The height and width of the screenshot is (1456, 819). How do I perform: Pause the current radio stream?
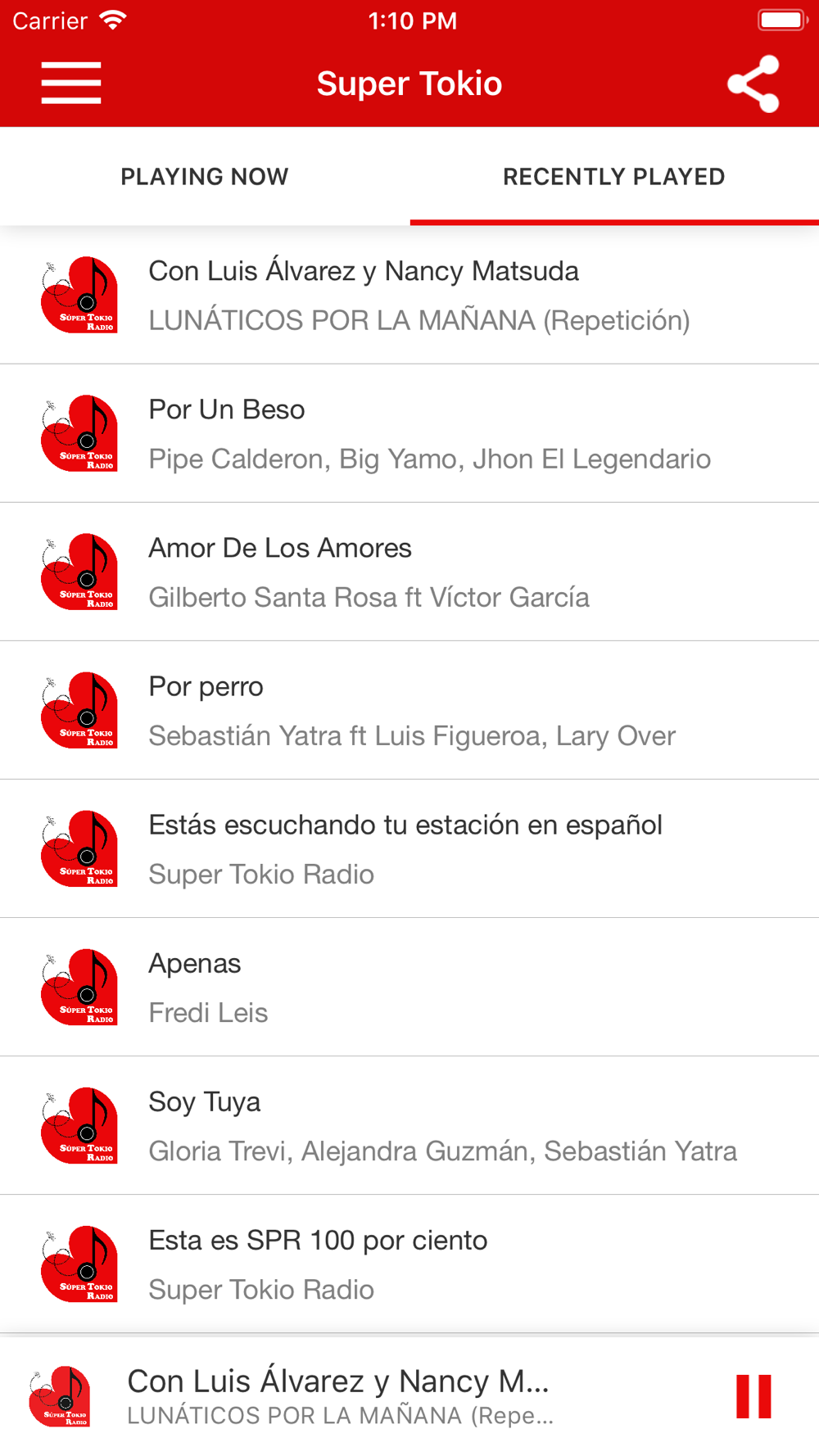pos(753,1396)
